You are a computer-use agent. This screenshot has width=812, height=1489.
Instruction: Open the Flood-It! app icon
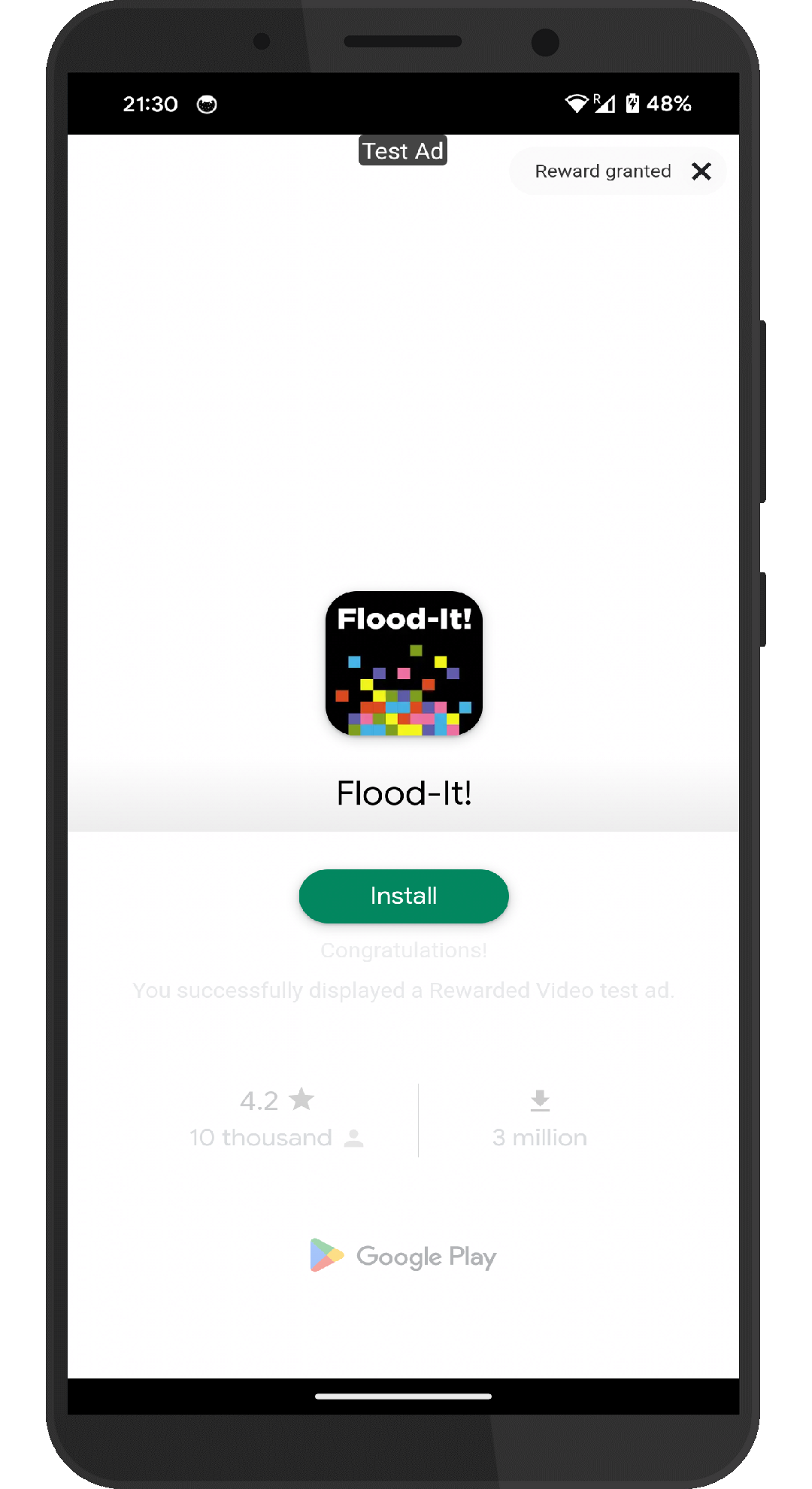point(404,663)
